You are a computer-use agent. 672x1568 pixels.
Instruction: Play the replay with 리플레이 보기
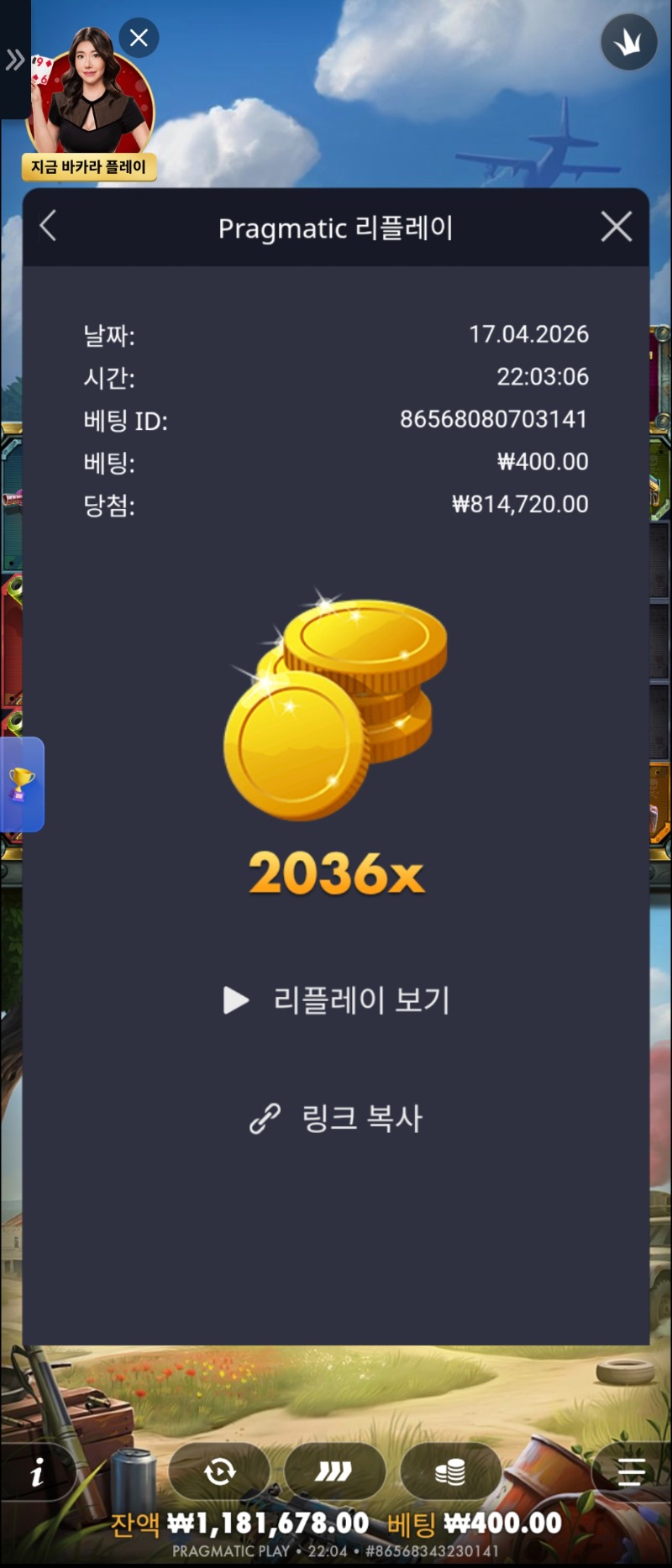(337, 1000)
